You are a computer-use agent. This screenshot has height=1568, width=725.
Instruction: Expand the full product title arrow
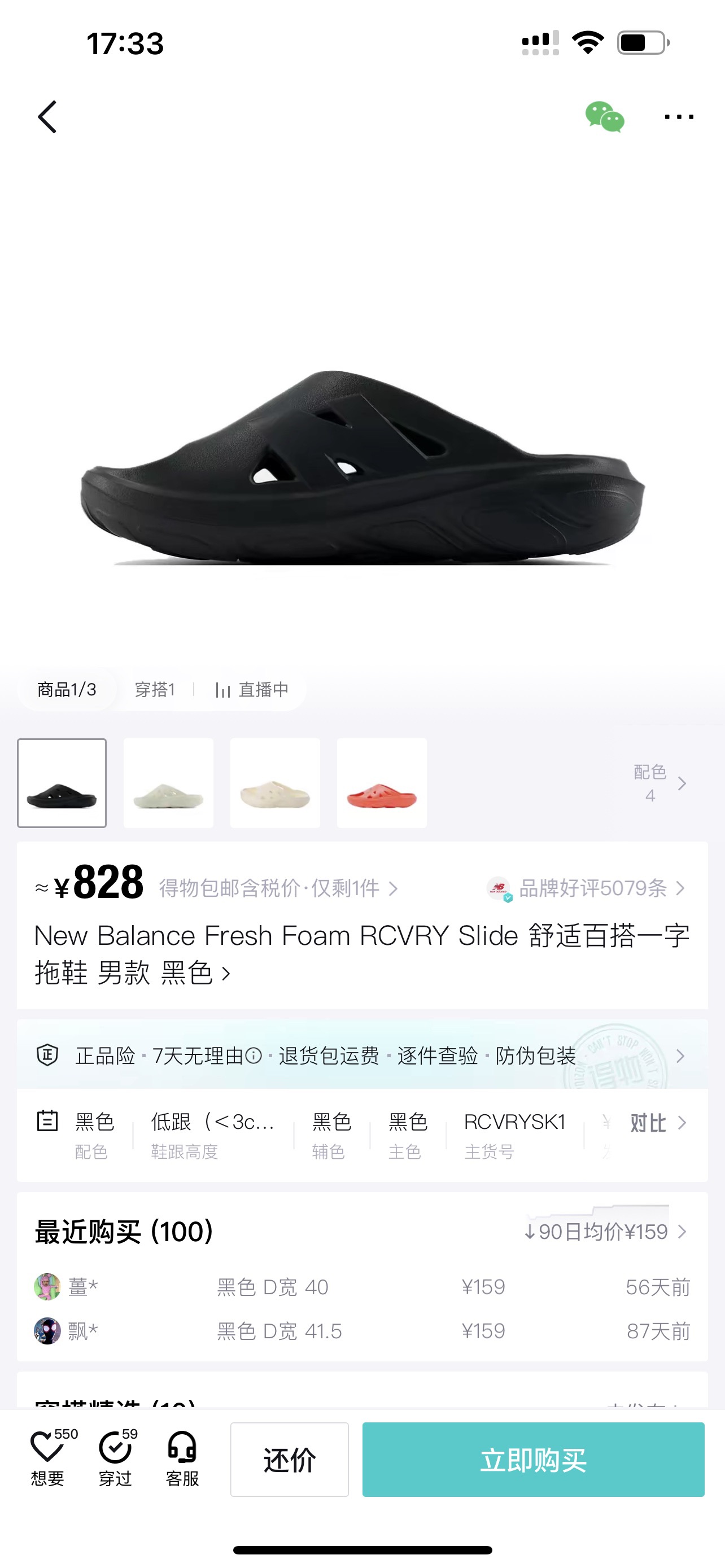coord(227,973)
